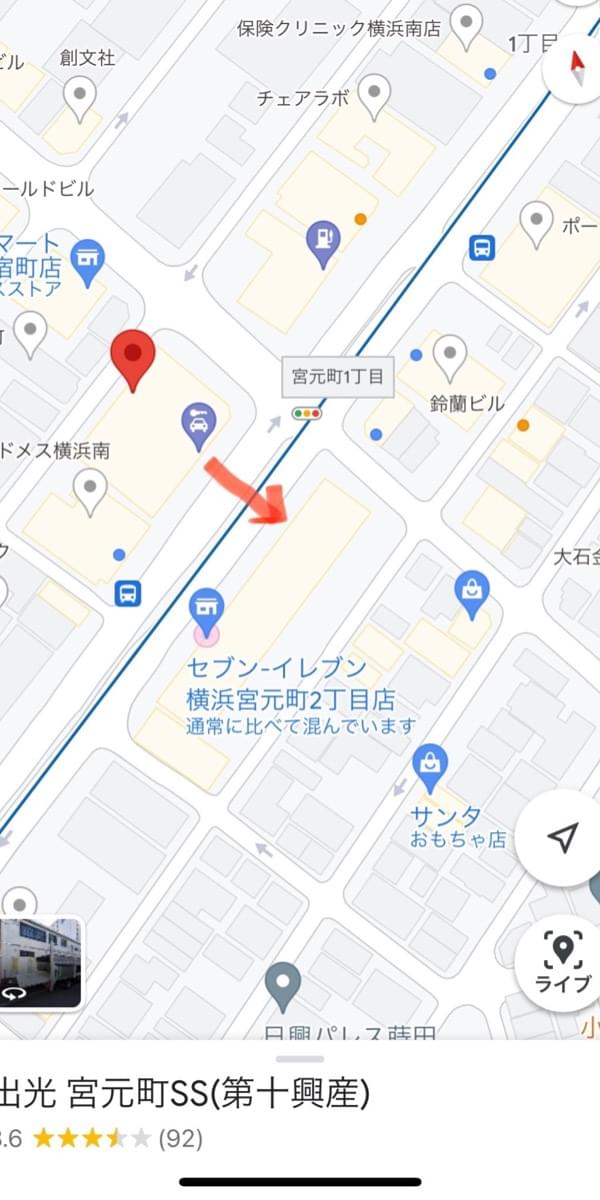The image size is (600, 1200).
Task: Select the 鈴蘭ビル place pin
Action: pos(450,358)
